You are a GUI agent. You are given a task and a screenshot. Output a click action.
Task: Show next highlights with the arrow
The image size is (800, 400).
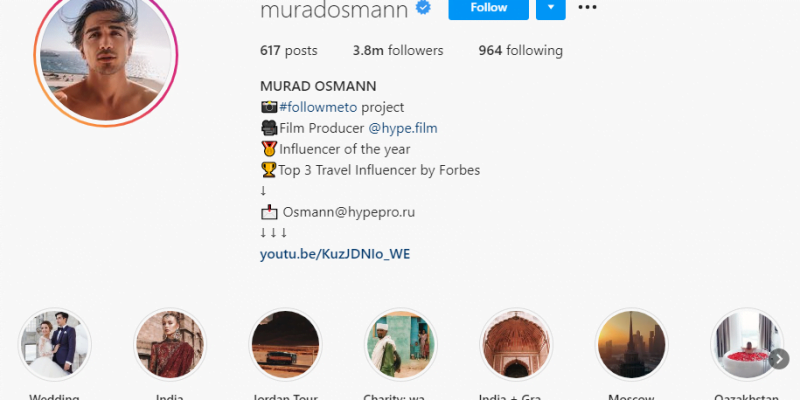tap(779, 359)
